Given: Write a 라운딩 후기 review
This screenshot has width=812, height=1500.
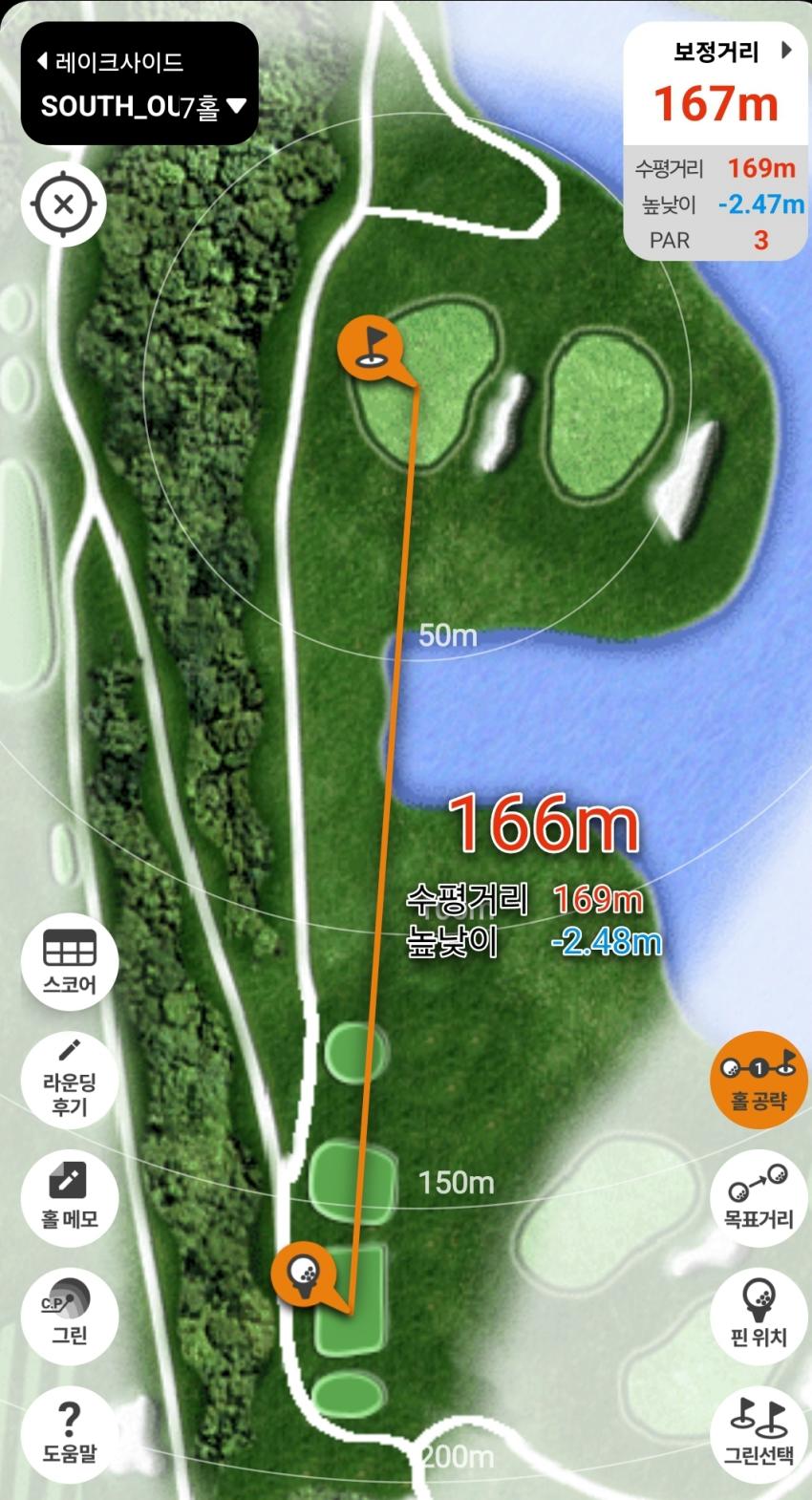Looking at the screenshot, I should point(70,1079).
